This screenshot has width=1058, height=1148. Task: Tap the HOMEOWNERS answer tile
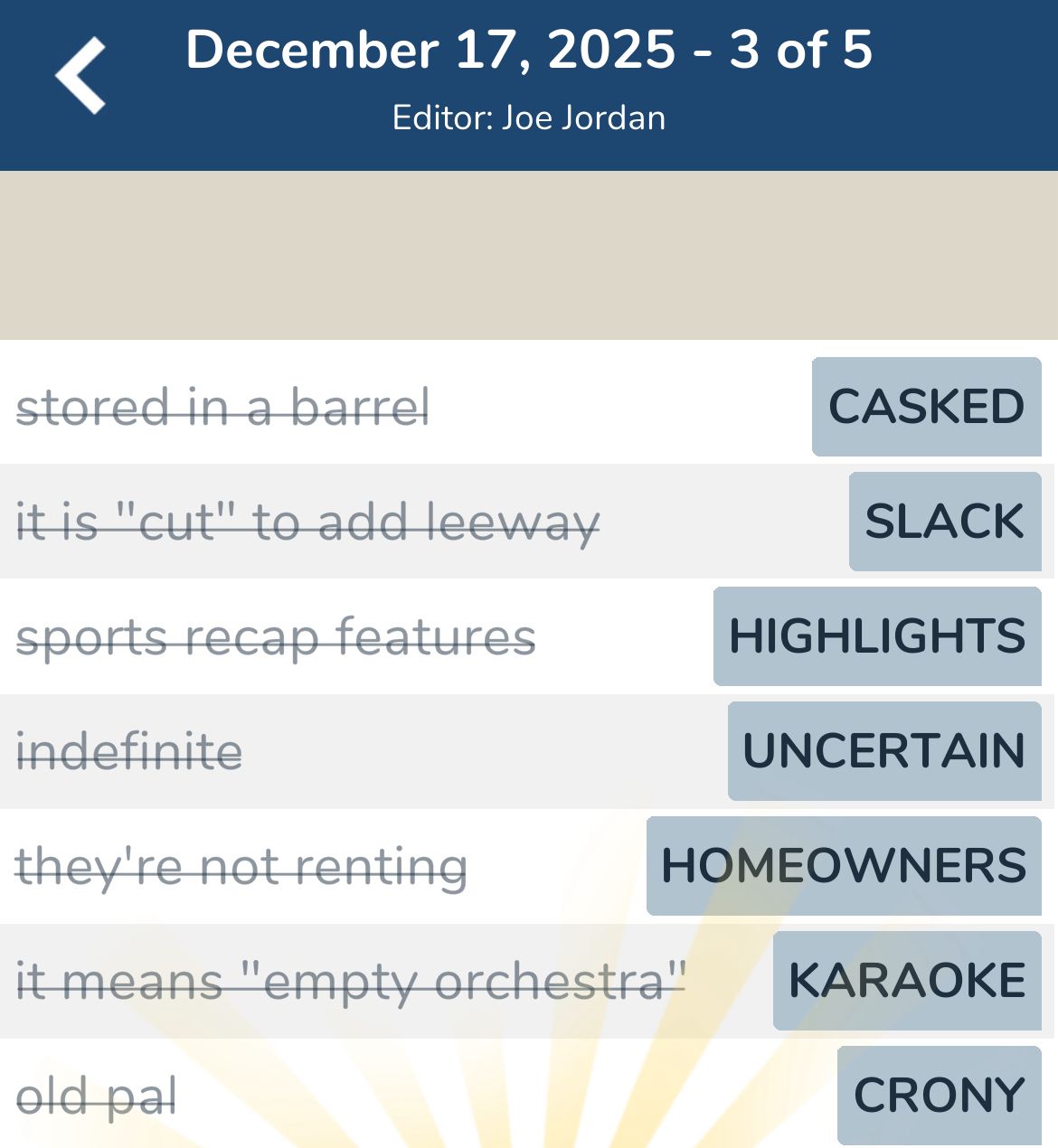click(x=843, y=865)
